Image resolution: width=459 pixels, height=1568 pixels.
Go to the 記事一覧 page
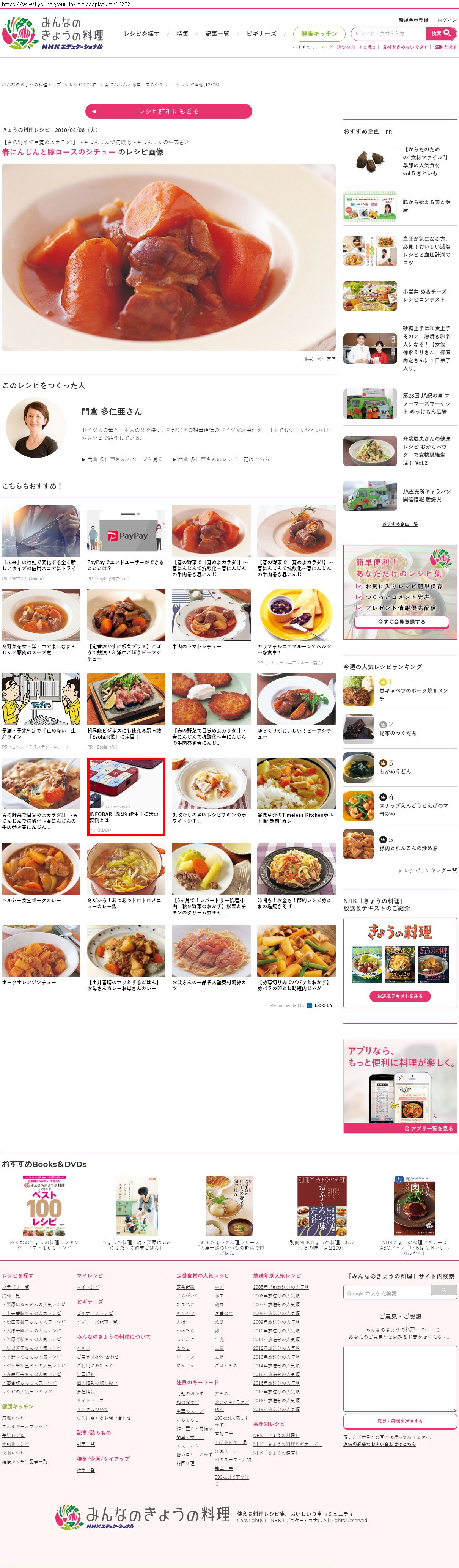217,34
